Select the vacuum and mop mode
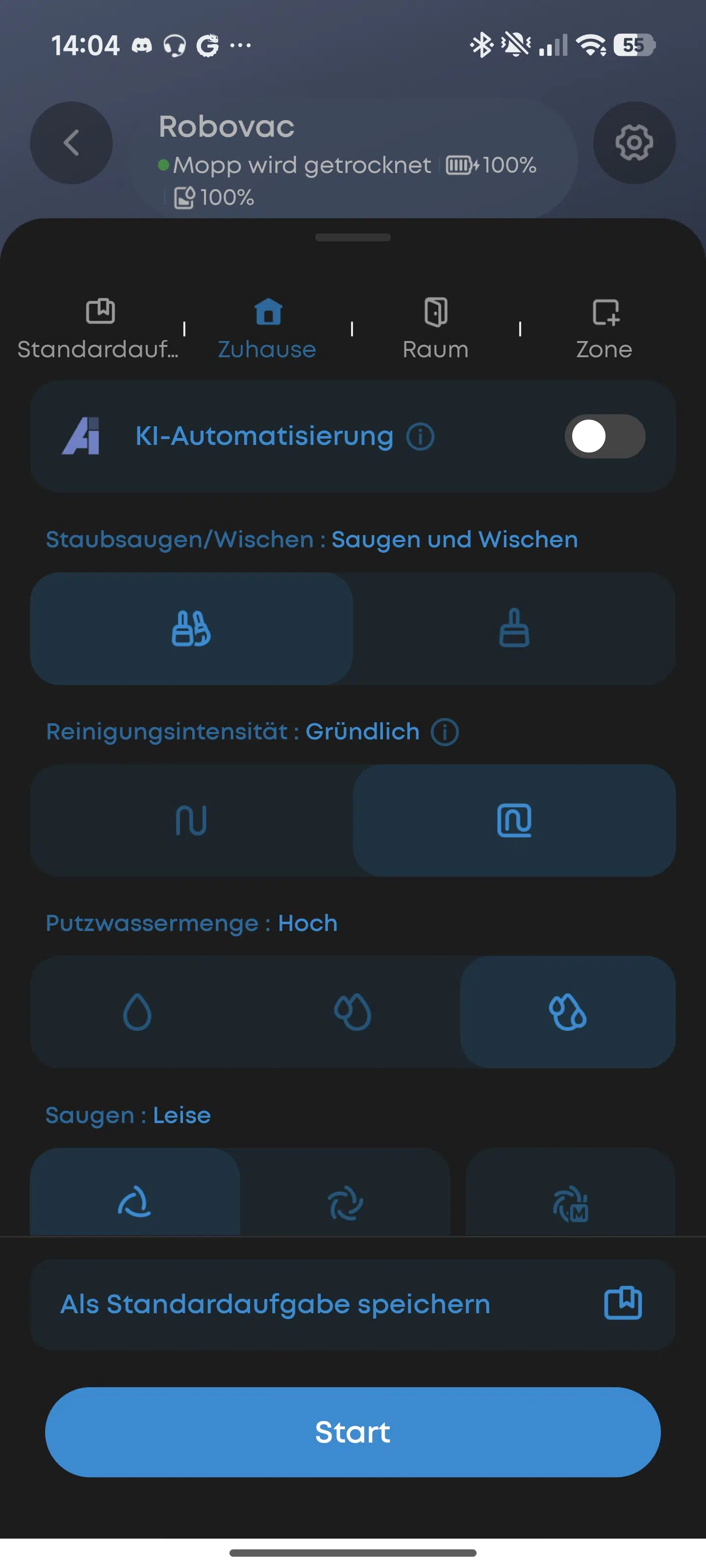The image size is (706, 1568). click(x=191, y=628)
